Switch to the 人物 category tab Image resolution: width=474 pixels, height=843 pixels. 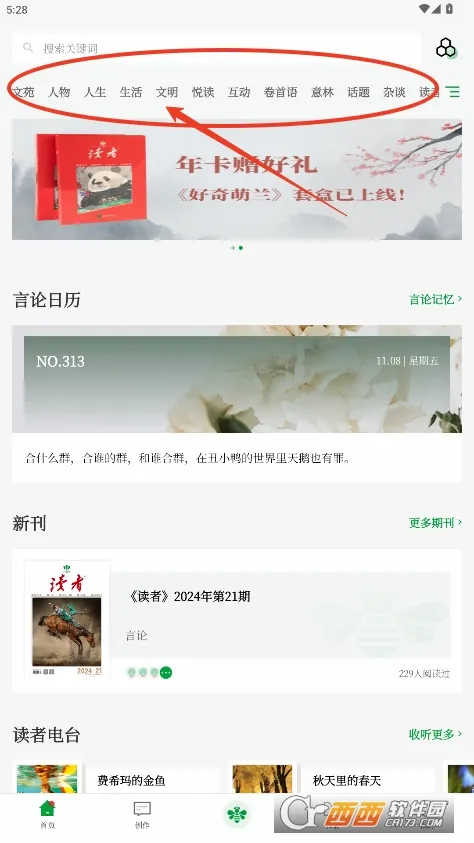59,92
